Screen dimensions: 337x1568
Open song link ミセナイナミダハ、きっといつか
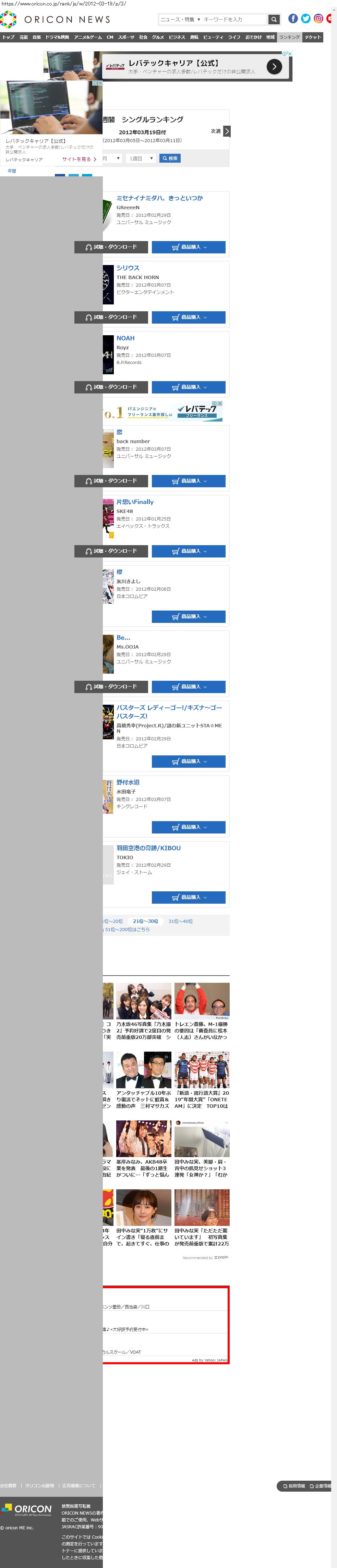(x=160, y=198)
